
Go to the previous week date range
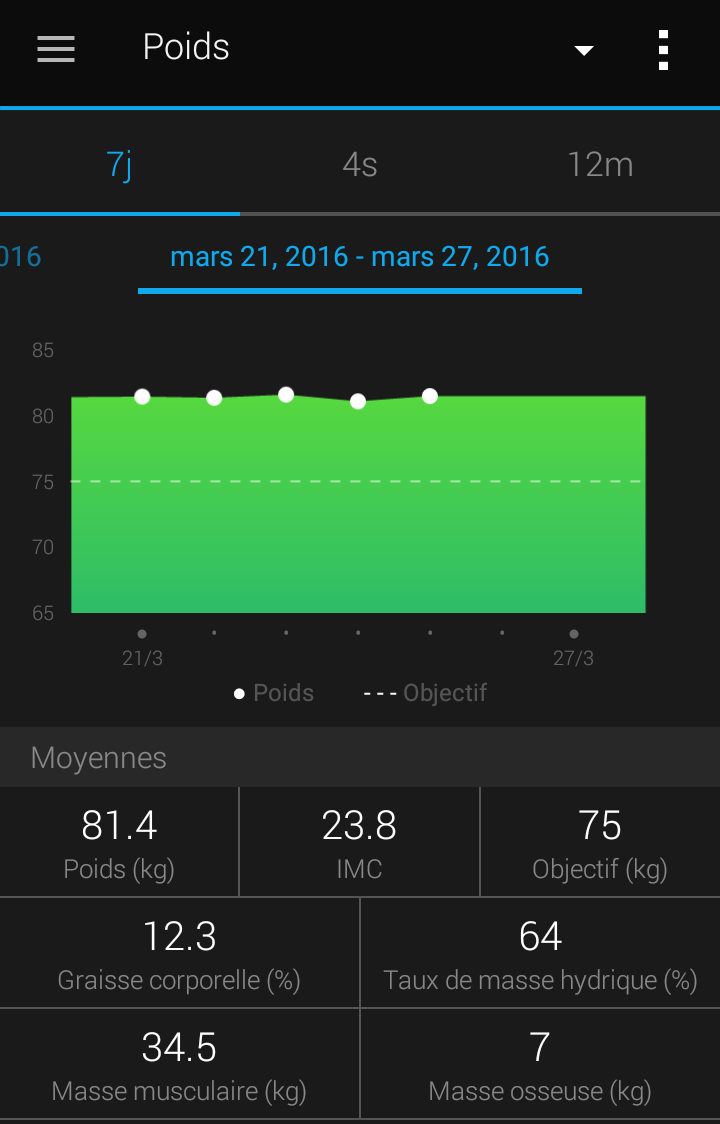click(20, 257)
